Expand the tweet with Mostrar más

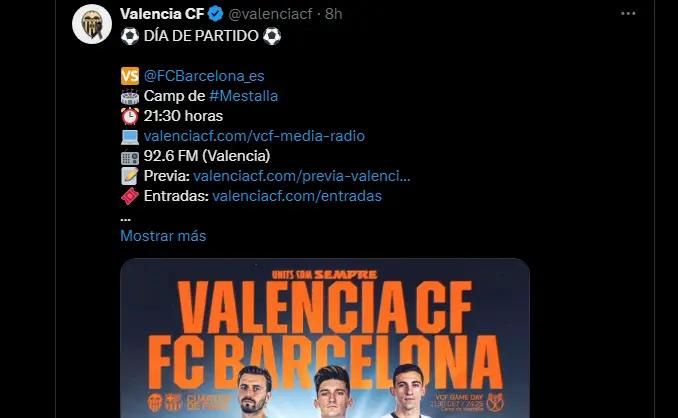[x=163, y=235]
